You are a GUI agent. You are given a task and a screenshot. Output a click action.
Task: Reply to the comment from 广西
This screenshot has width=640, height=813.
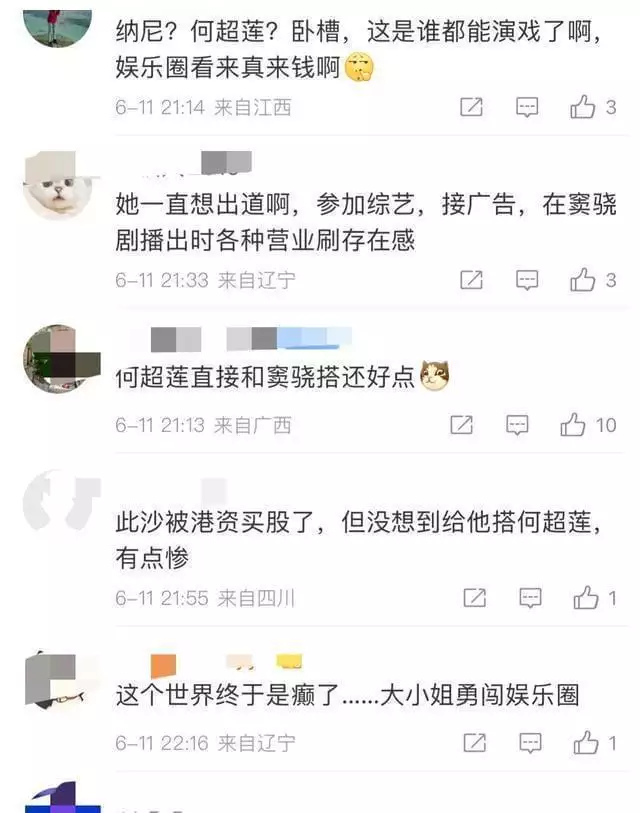pos(517,425)
